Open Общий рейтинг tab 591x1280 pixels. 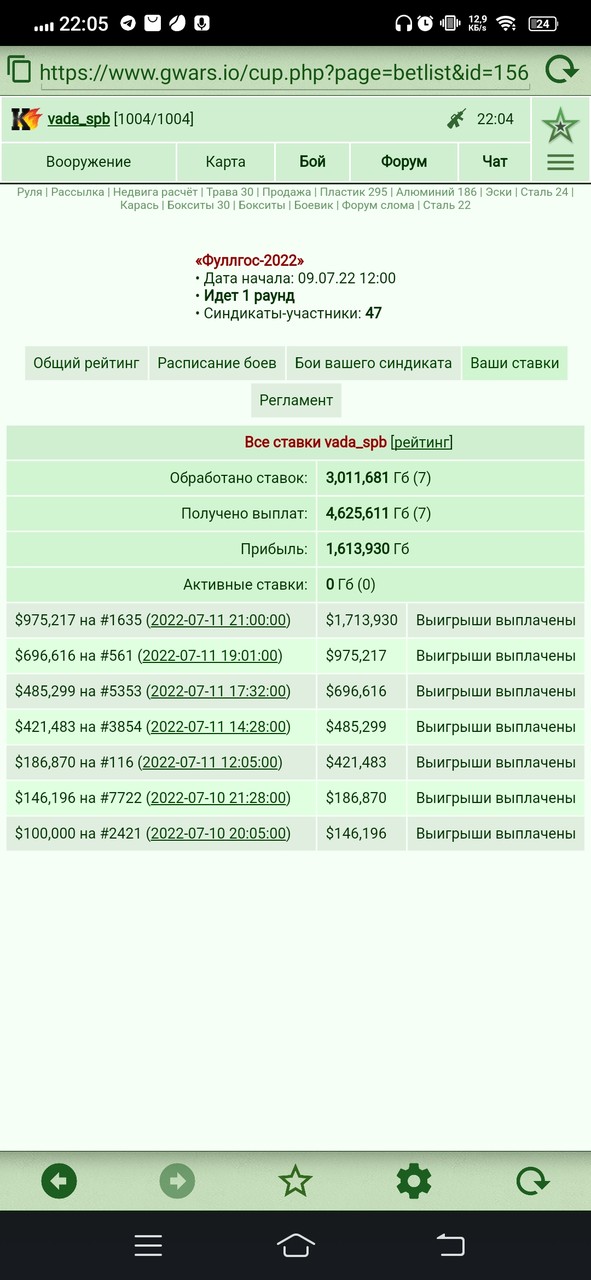[86, 363]
